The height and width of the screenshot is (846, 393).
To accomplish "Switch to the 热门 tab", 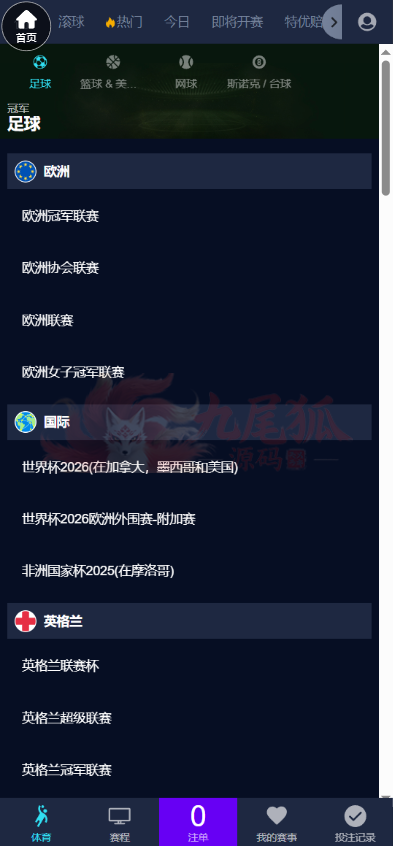I will [124, 22].
